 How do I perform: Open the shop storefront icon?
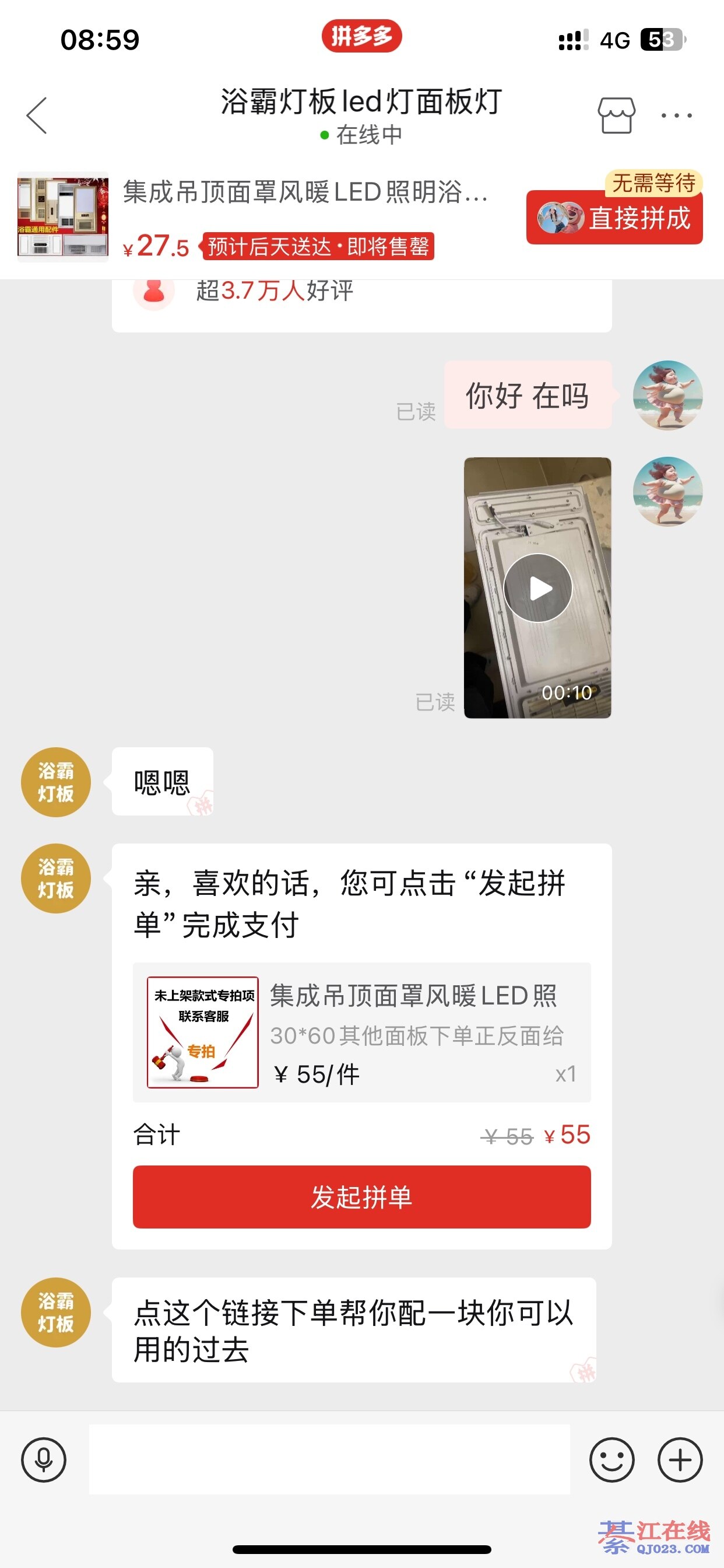coord(616,115)
